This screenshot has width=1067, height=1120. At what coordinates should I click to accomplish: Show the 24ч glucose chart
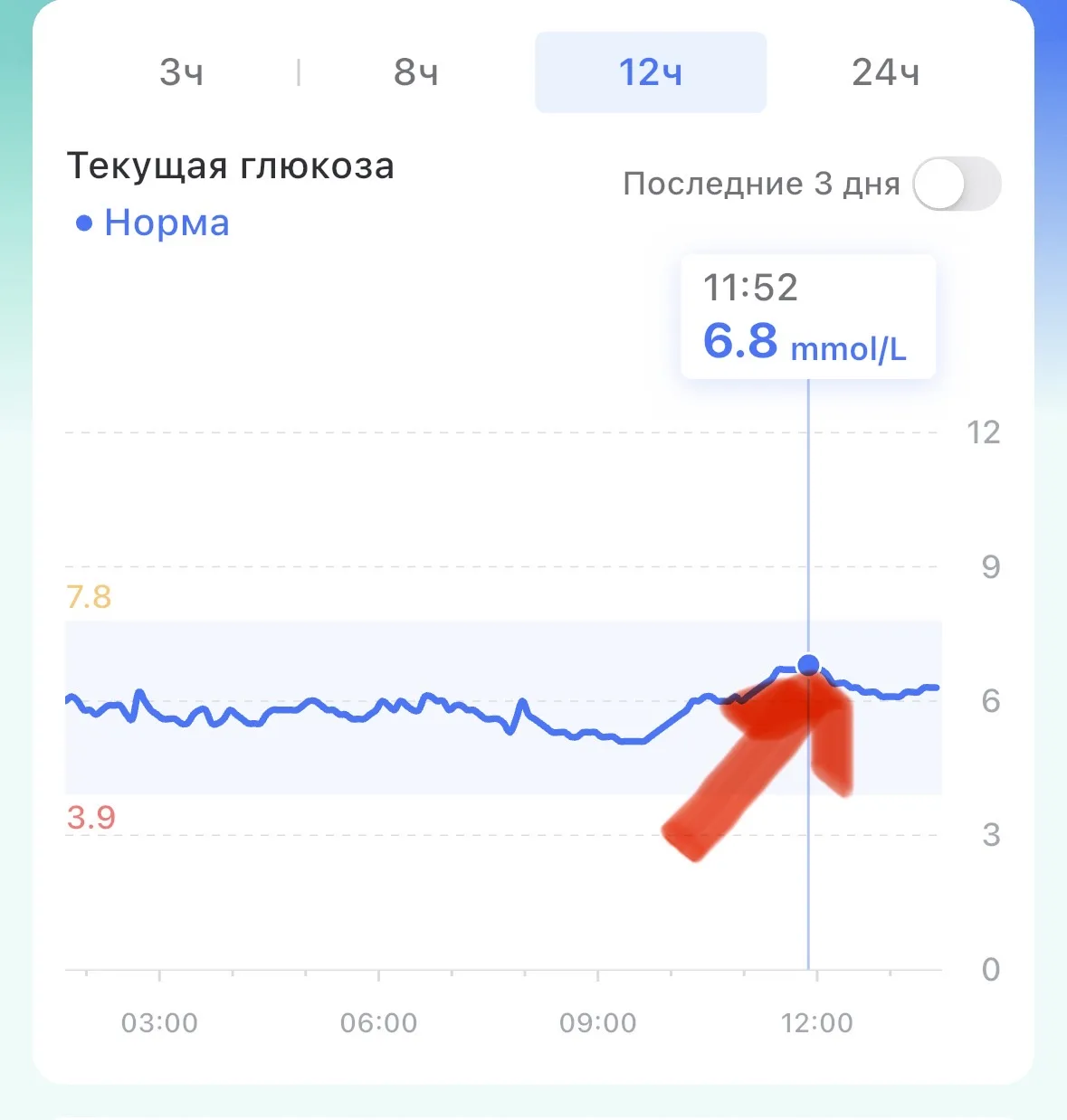[885, 72]
